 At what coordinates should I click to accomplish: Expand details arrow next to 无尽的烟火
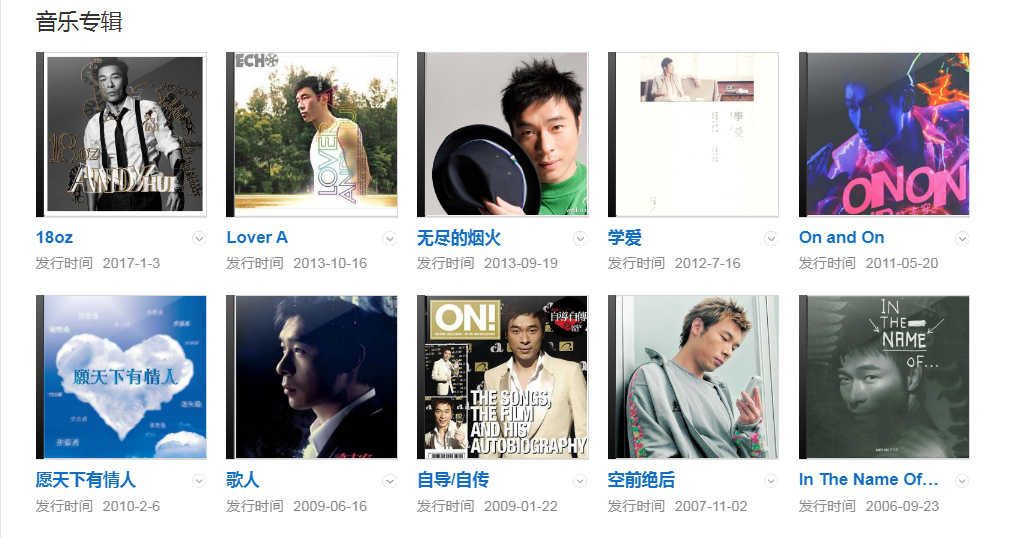(x=580, y=238)
